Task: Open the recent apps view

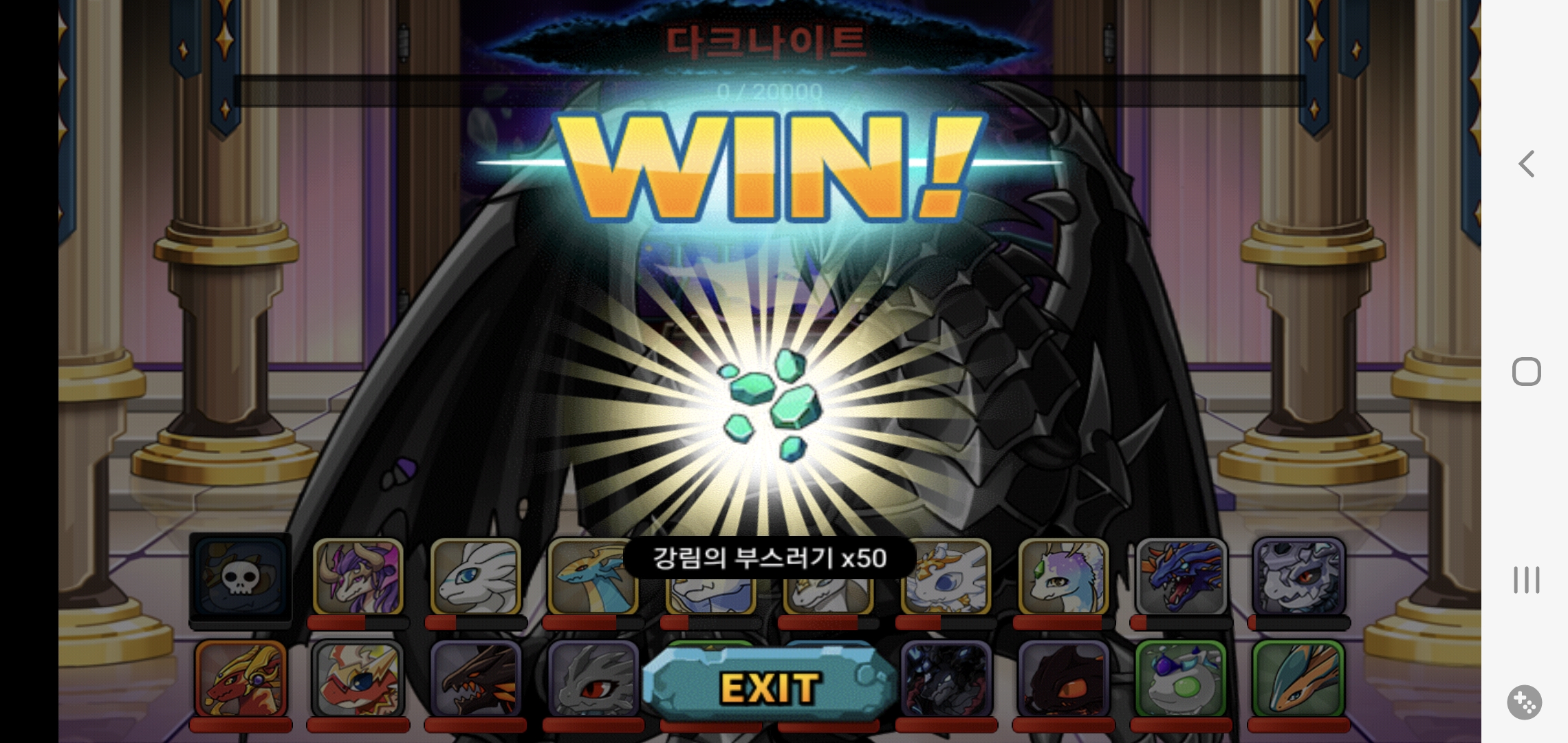Action: [1526, 580]
